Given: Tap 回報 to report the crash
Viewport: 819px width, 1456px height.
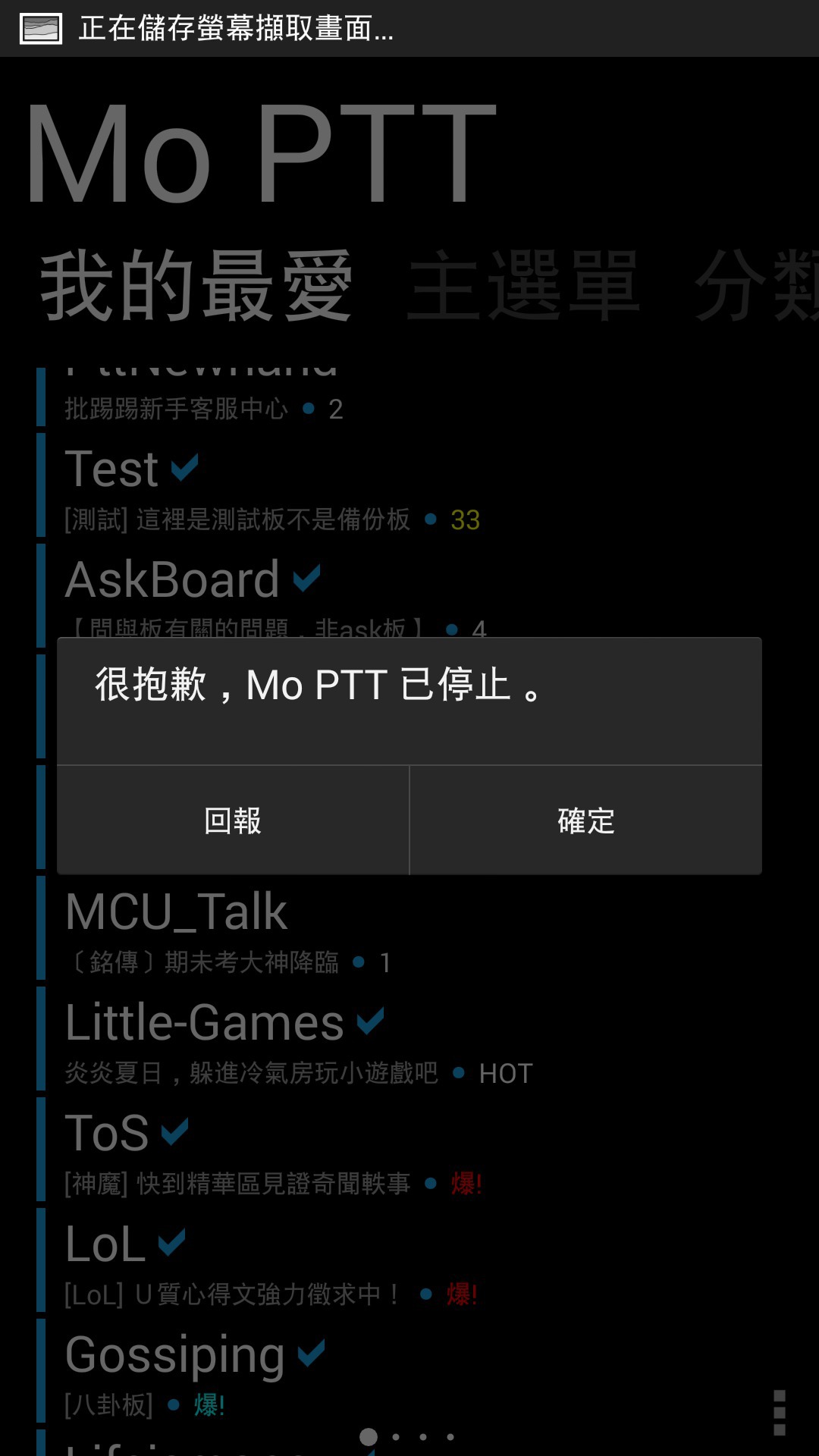Looking at the screenshot, I should 233,821.
